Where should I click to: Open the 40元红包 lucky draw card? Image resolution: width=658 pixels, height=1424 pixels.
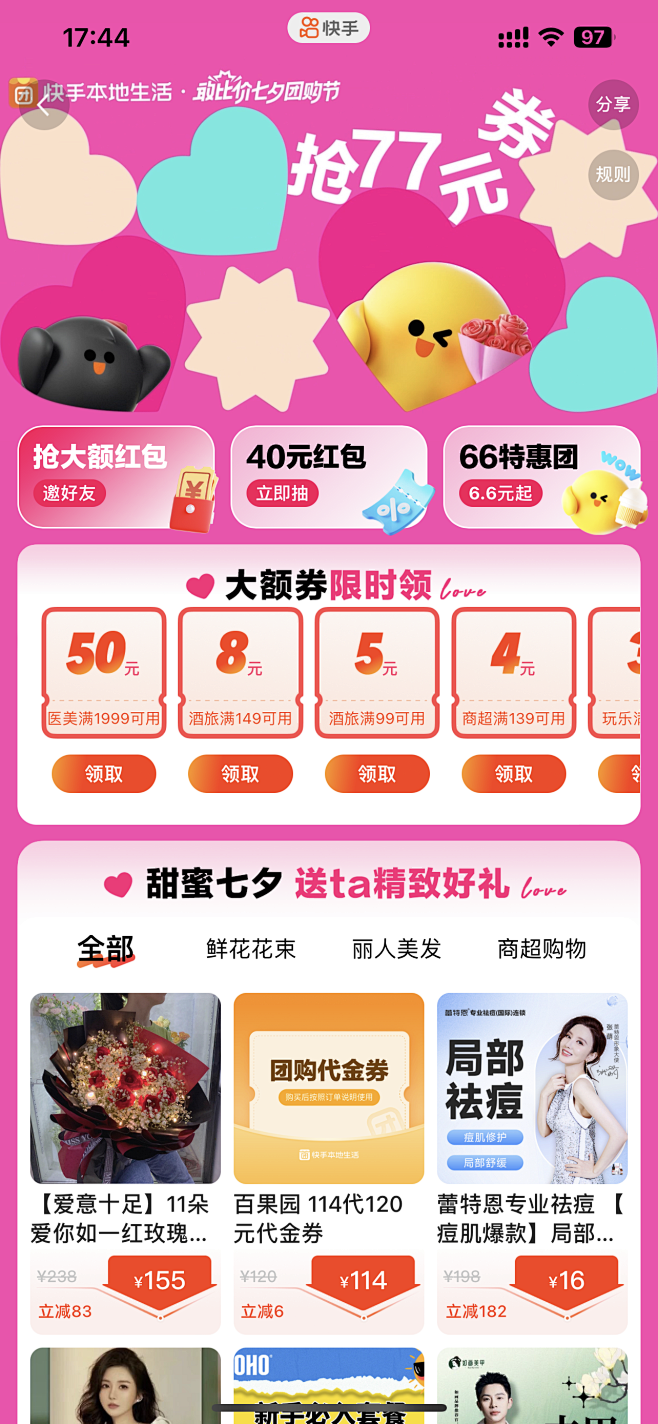click(329, 476)
